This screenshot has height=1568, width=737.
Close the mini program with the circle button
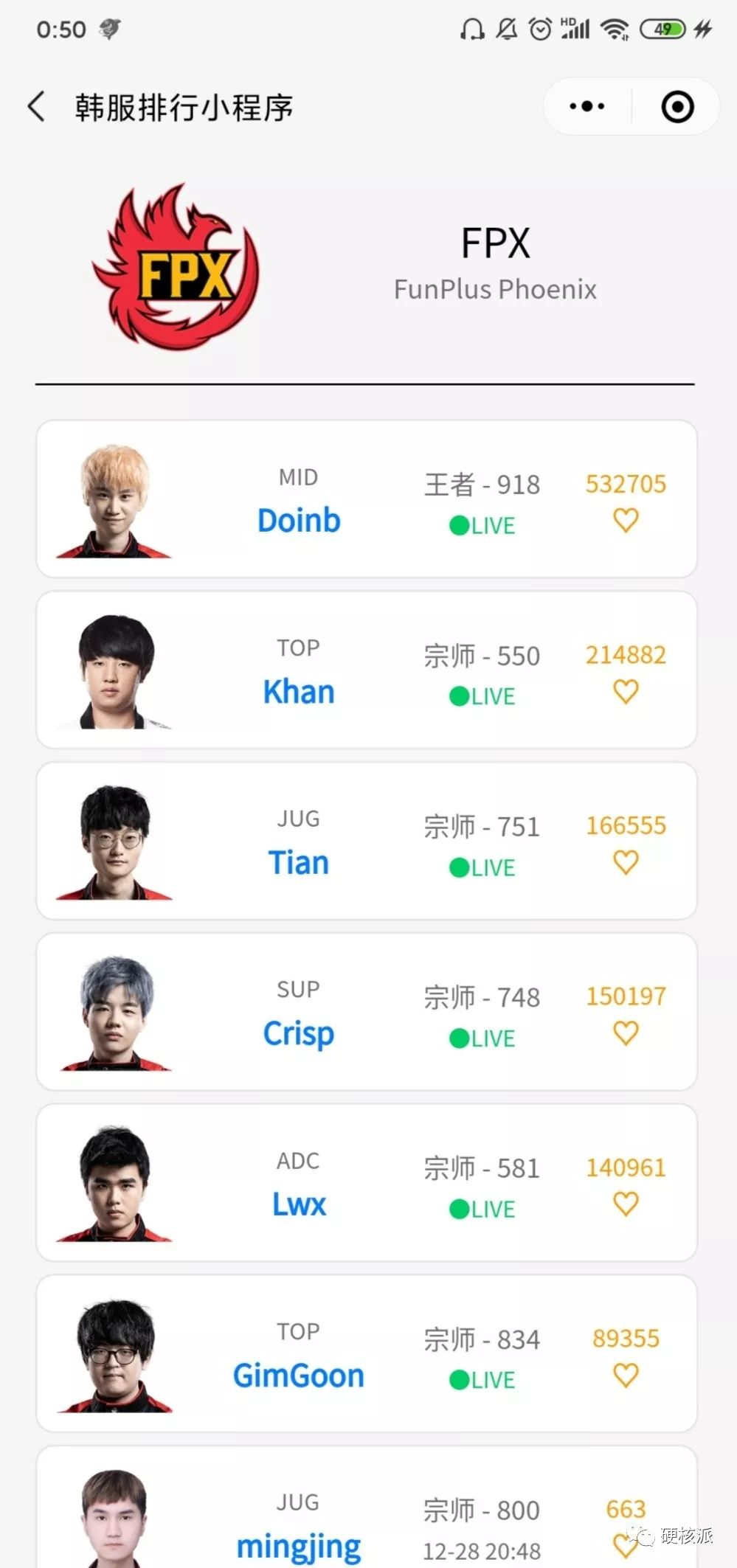(x=677, y=107)
